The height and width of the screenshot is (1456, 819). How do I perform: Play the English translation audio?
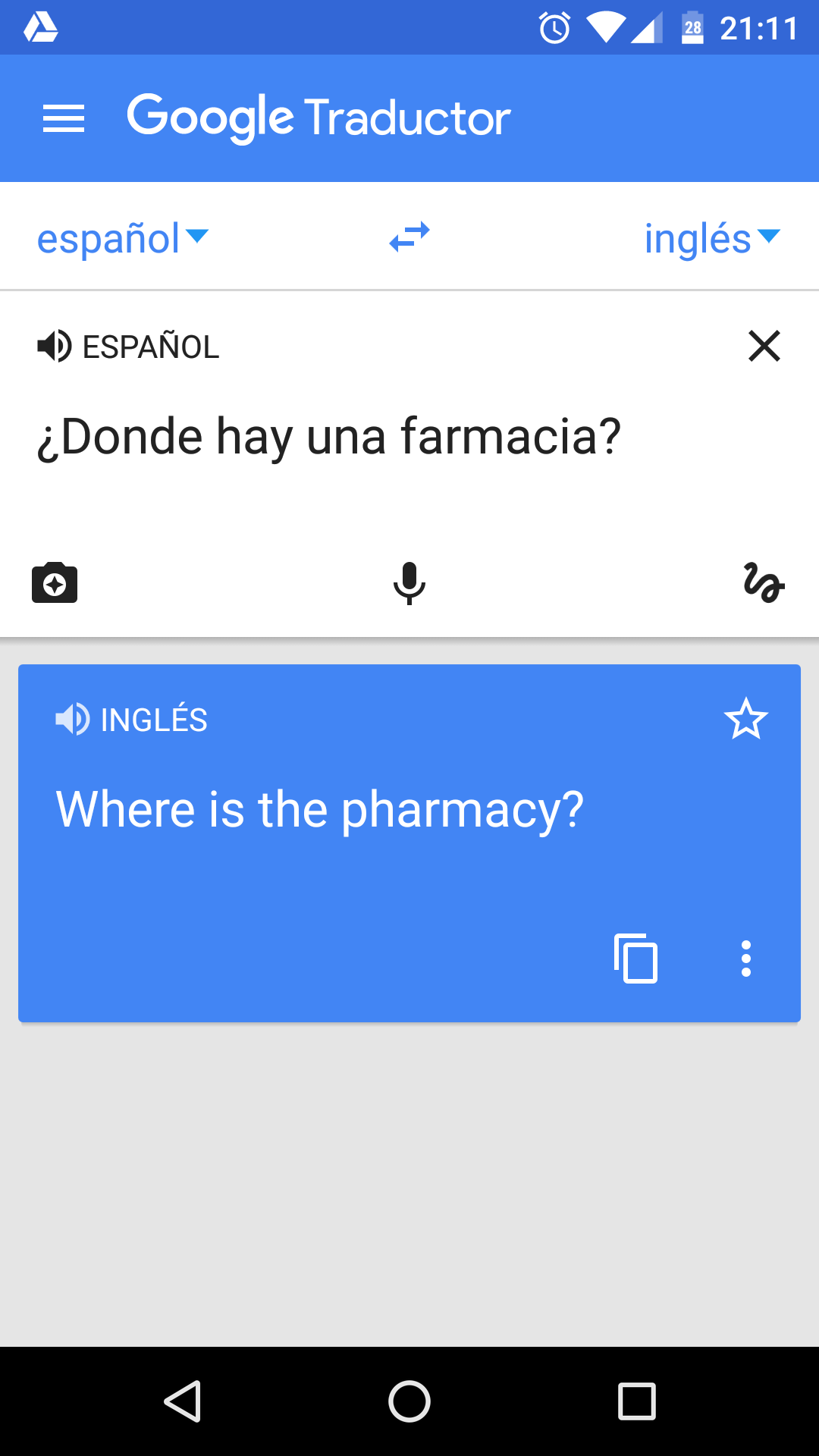(73, 719)
